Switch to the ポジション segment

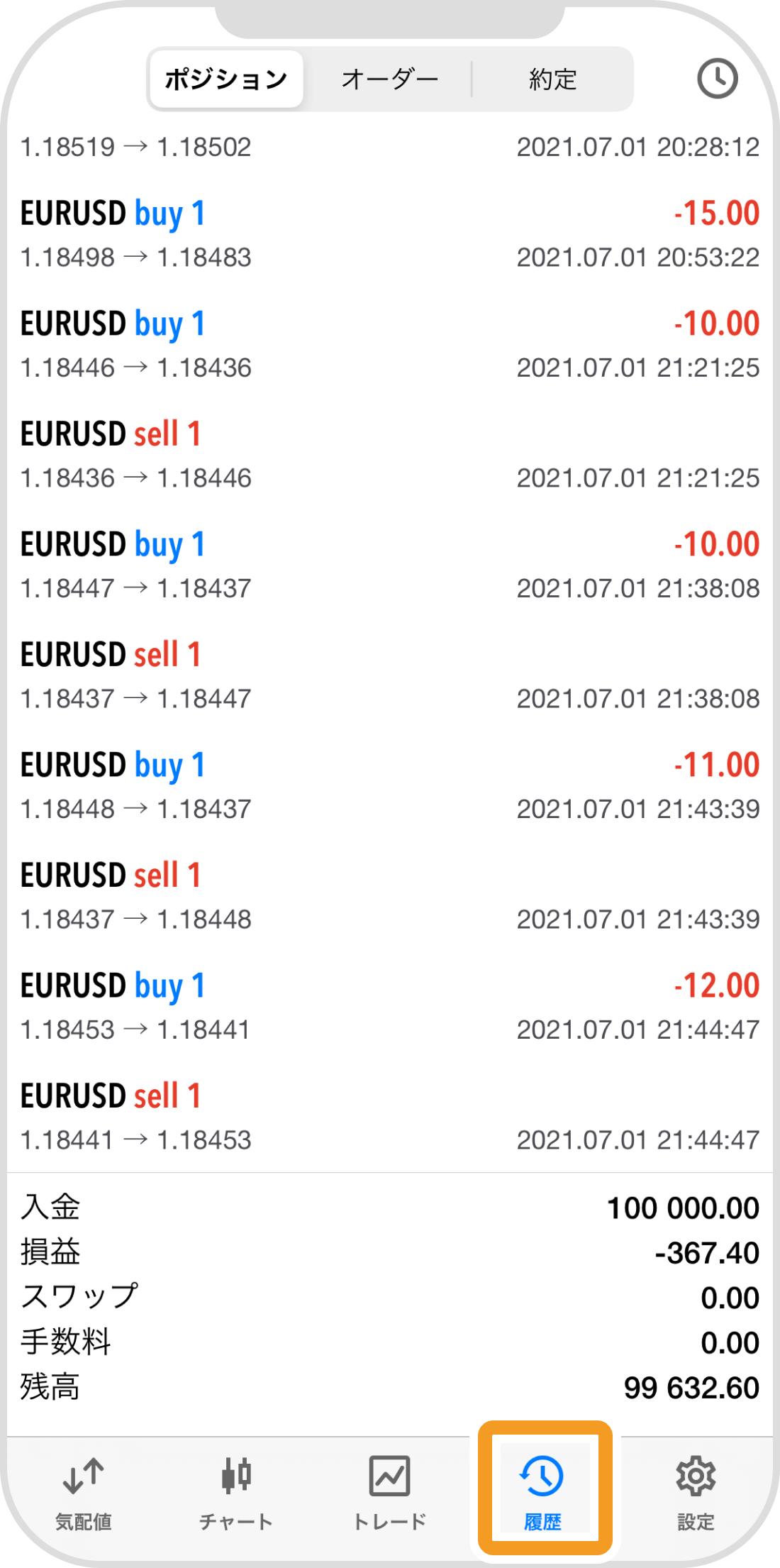click(x=226, y=79)
